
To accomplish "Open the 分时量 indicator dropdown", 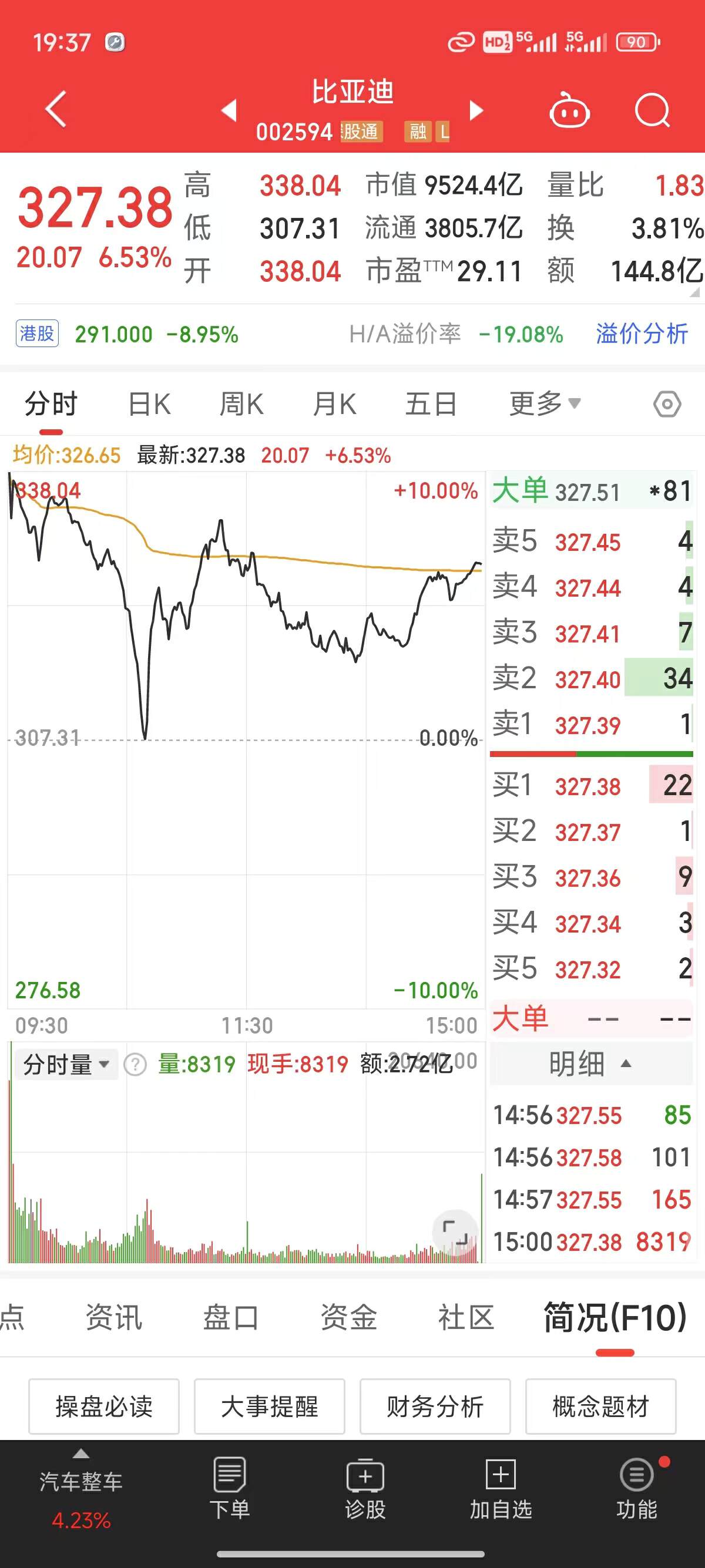I will (66, 1065).
